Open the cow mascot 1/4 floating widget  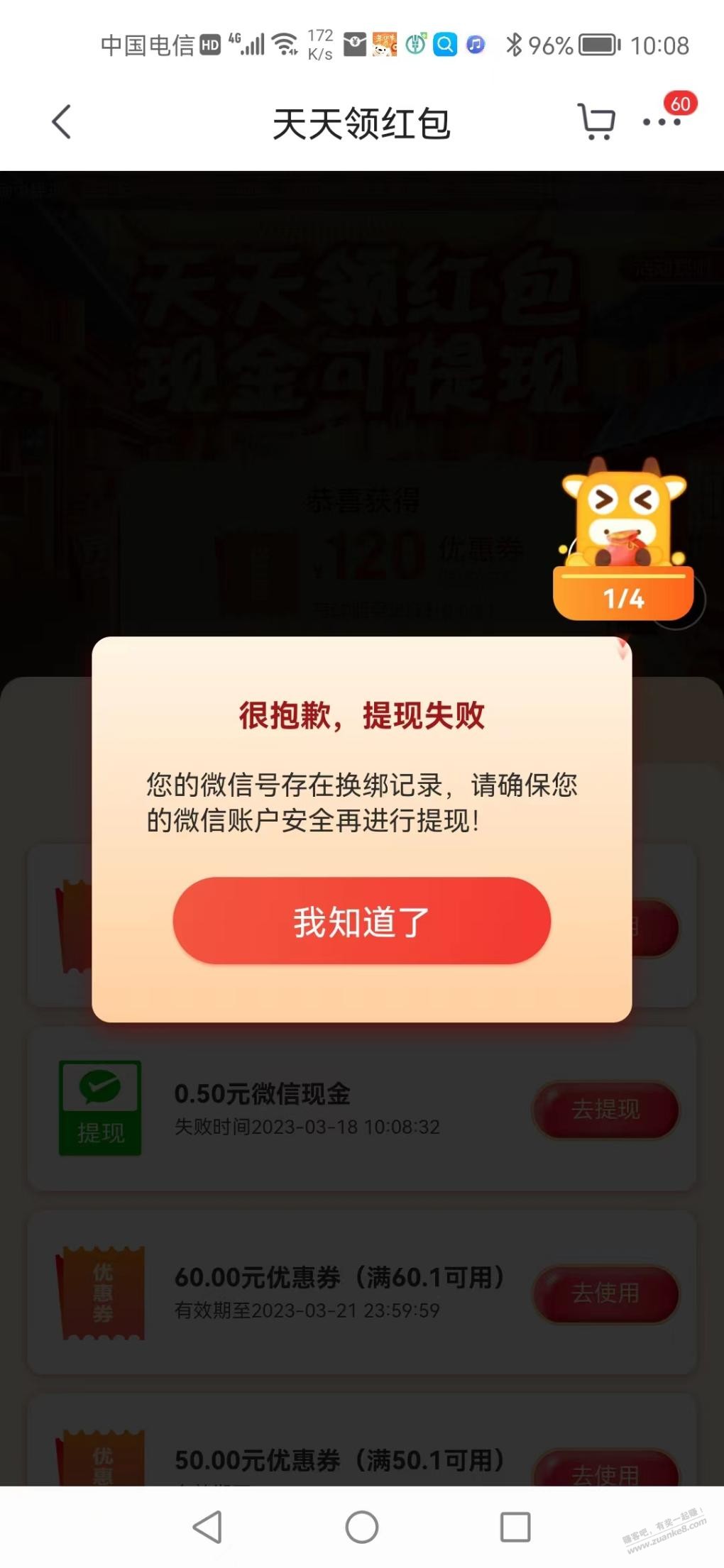623,541
